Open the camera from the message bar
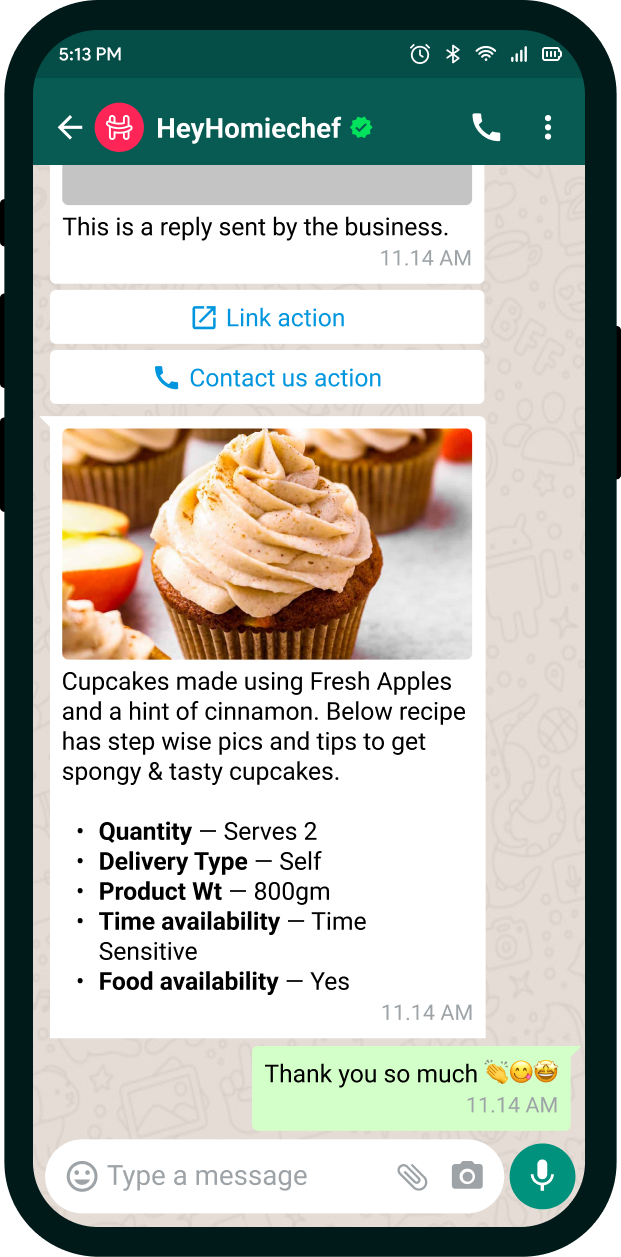 click(x=467, y=1176)
